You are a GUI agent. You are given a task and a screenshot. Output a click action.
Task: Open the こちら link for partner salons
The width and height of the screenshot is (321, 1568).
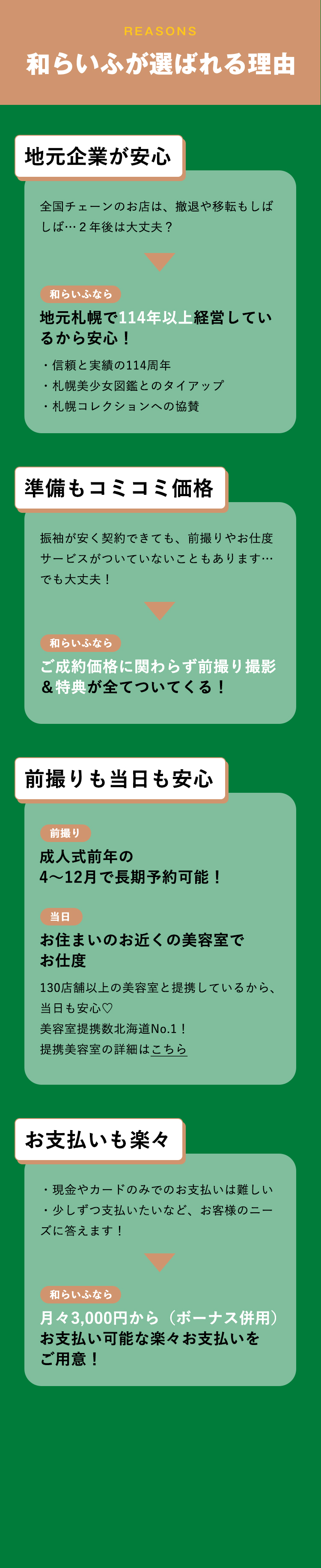pos(169,1049)
